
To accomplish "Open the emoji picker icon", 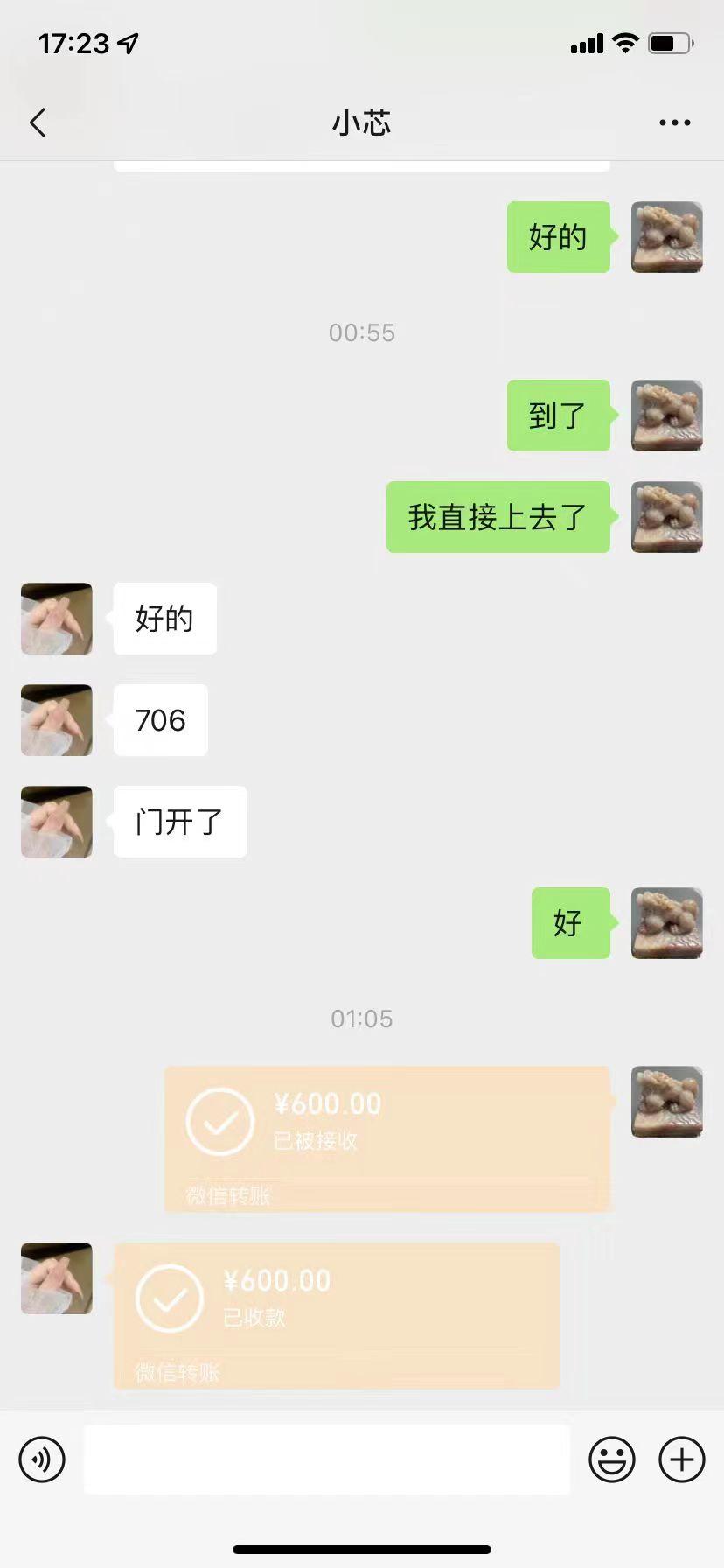I will pos(612,1459).
